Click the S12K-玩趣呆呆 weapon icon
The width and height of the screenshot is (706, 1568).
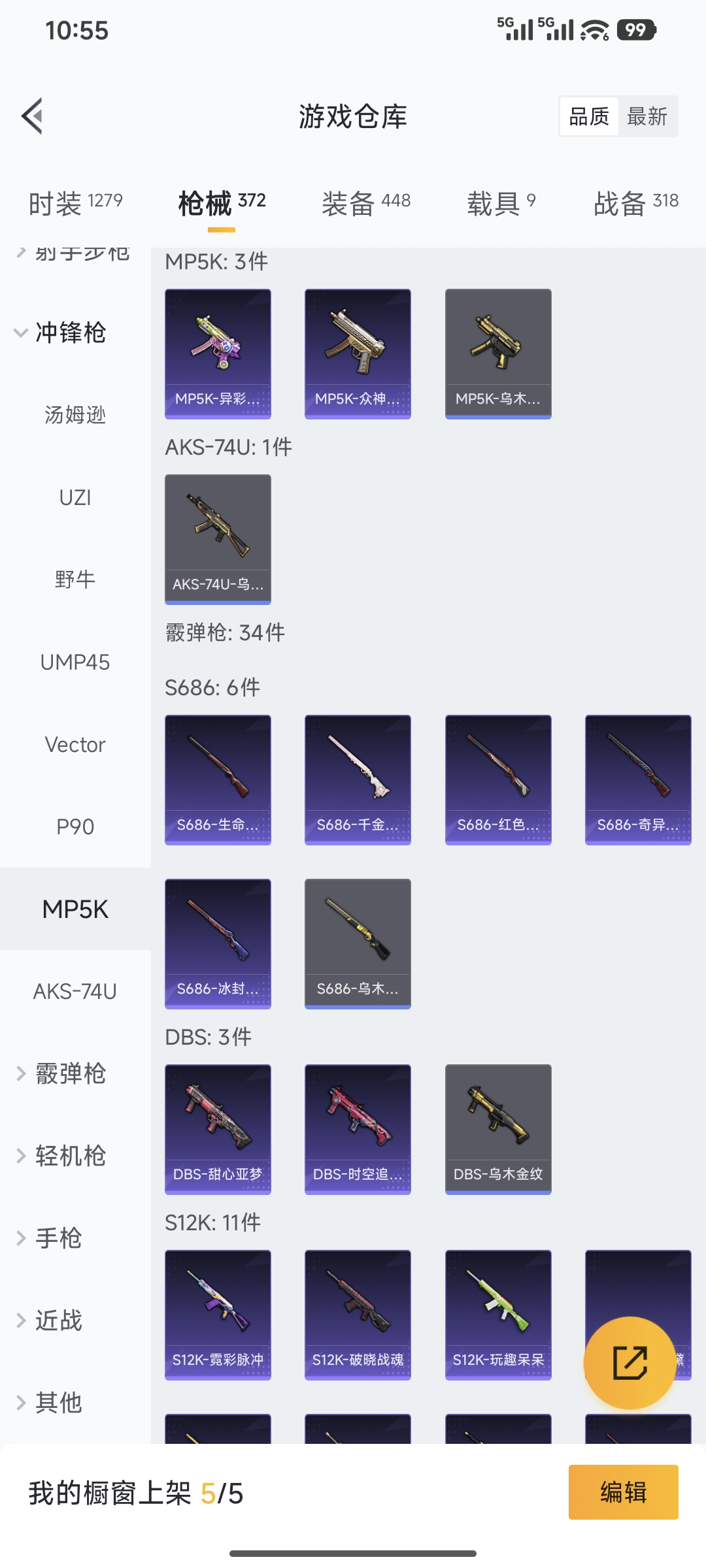click(x=497, y=1315)
